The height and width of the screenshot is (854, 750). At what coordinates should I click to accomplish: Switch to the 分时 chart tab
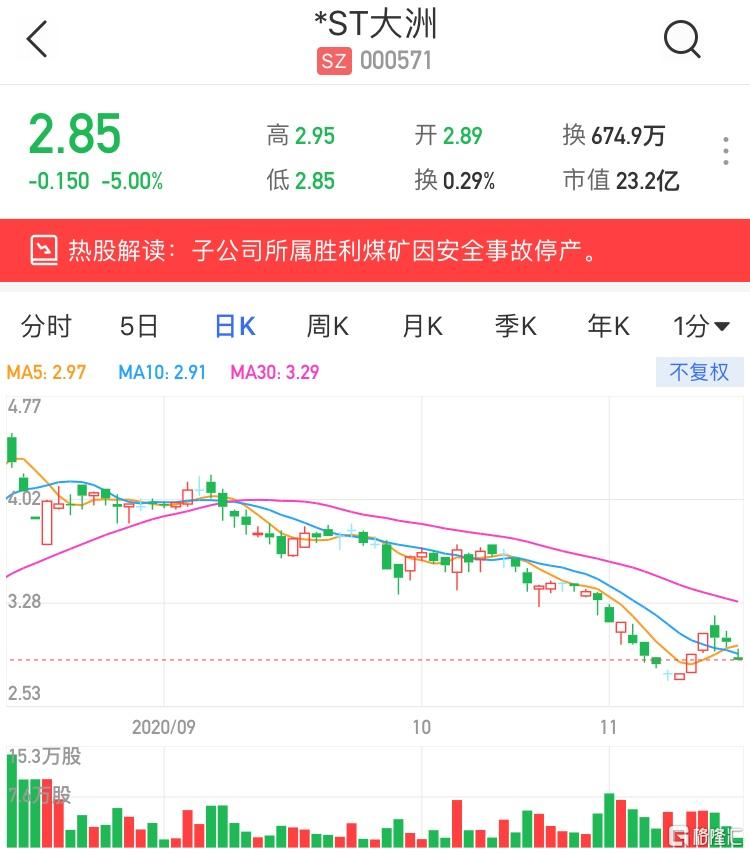46,326
